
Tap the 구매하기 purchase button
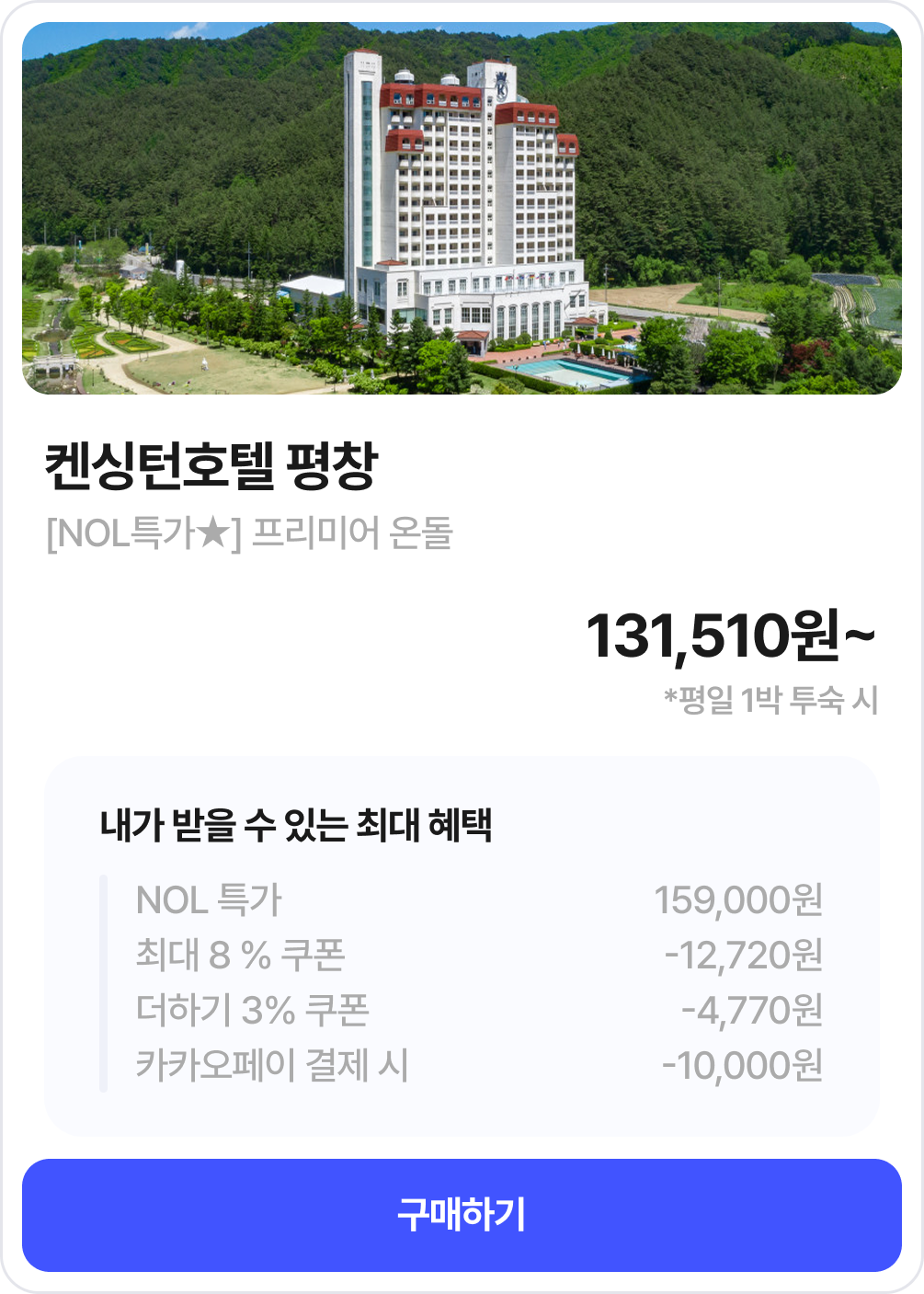coord(462,1215)
